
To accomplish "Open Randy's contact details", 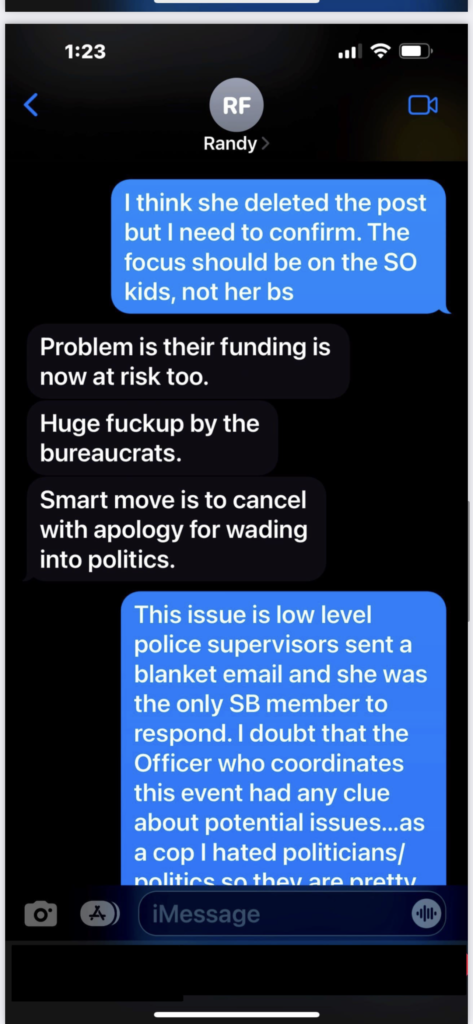I will click(236, 119).
